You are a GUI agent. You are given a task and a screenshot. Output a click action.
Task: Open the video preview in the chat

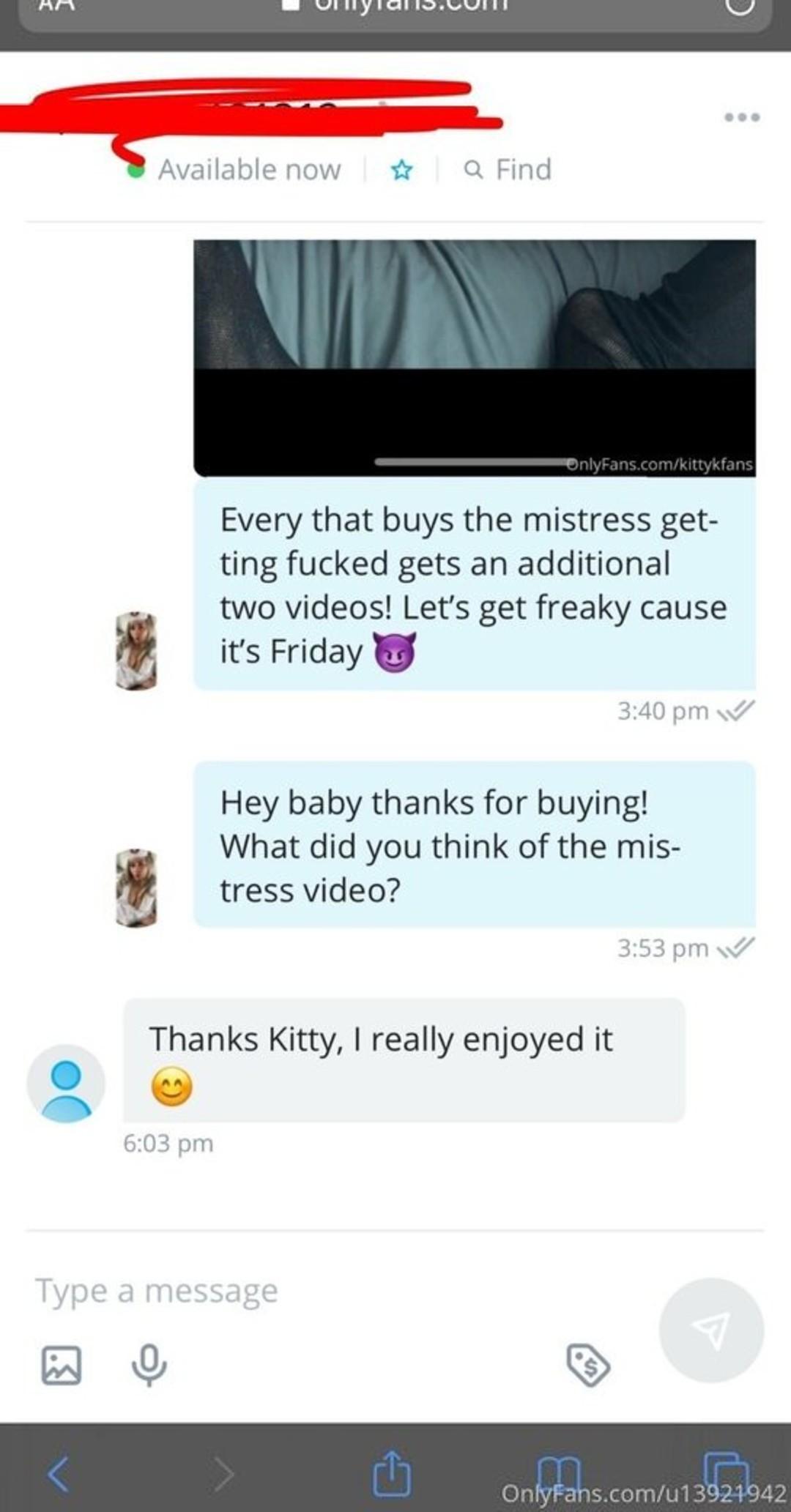pos(474,357)
